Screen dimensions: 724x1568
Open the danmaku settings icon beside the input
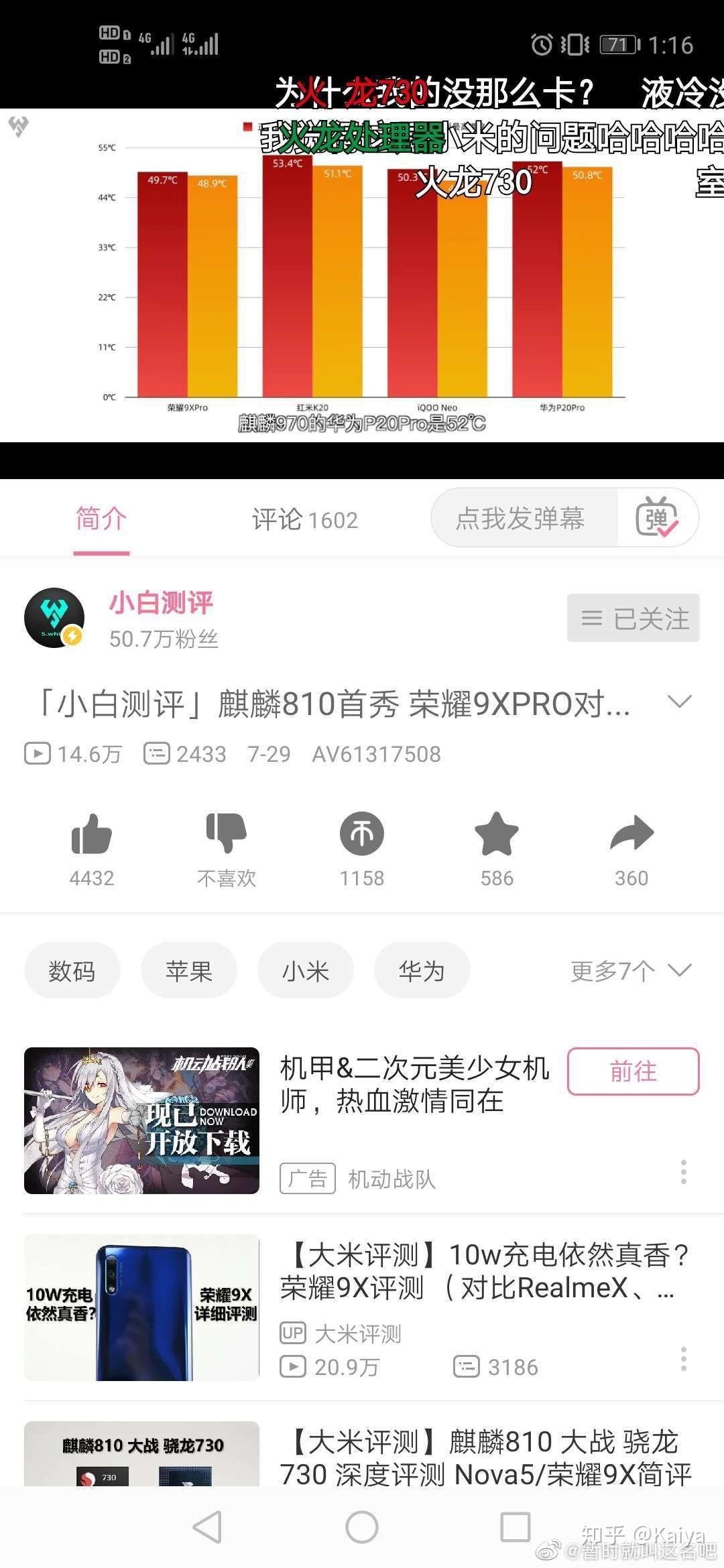[x=660, y=519]
